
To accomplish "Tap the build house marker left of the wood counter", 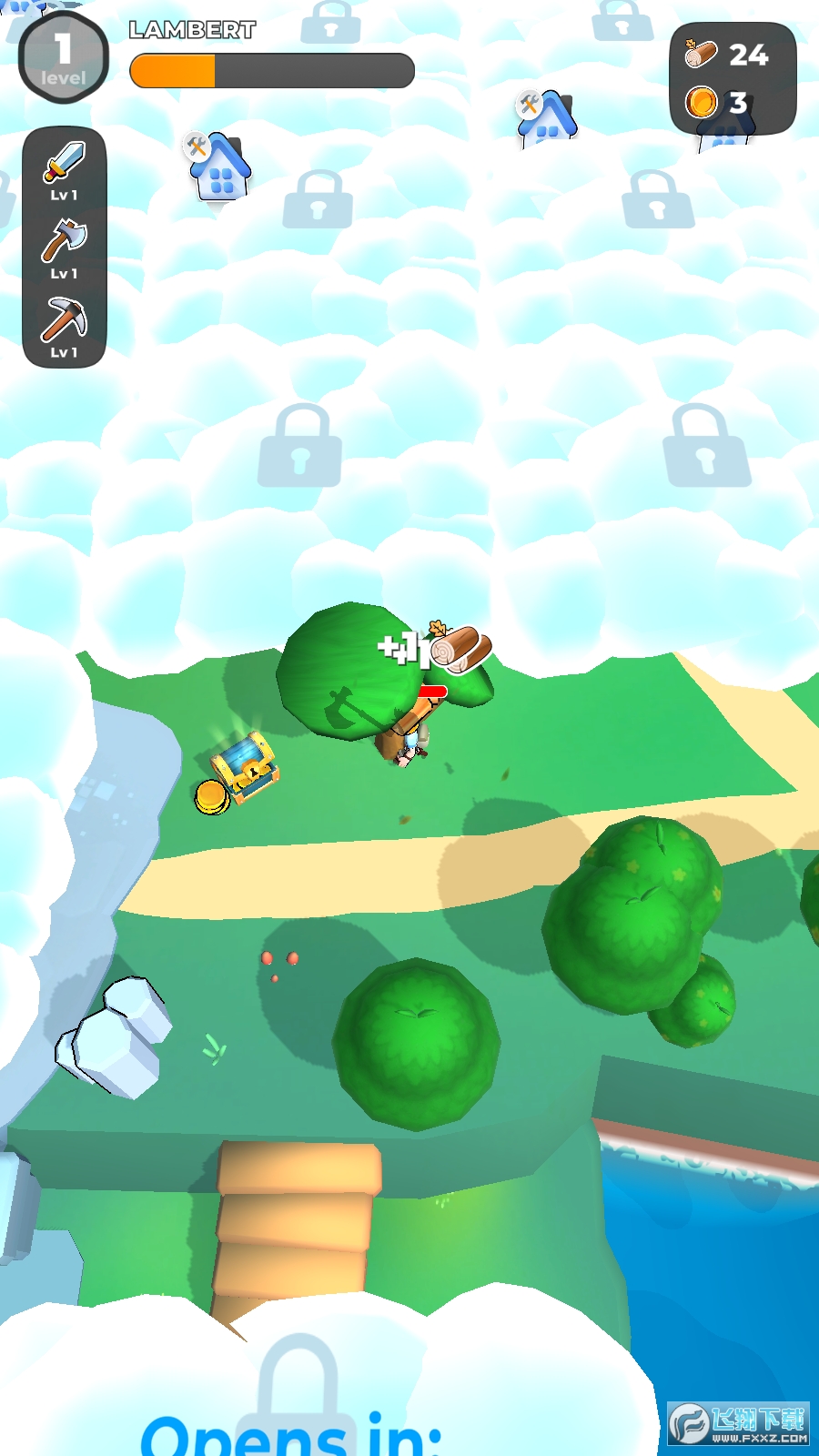I will (x=547, y=119).
